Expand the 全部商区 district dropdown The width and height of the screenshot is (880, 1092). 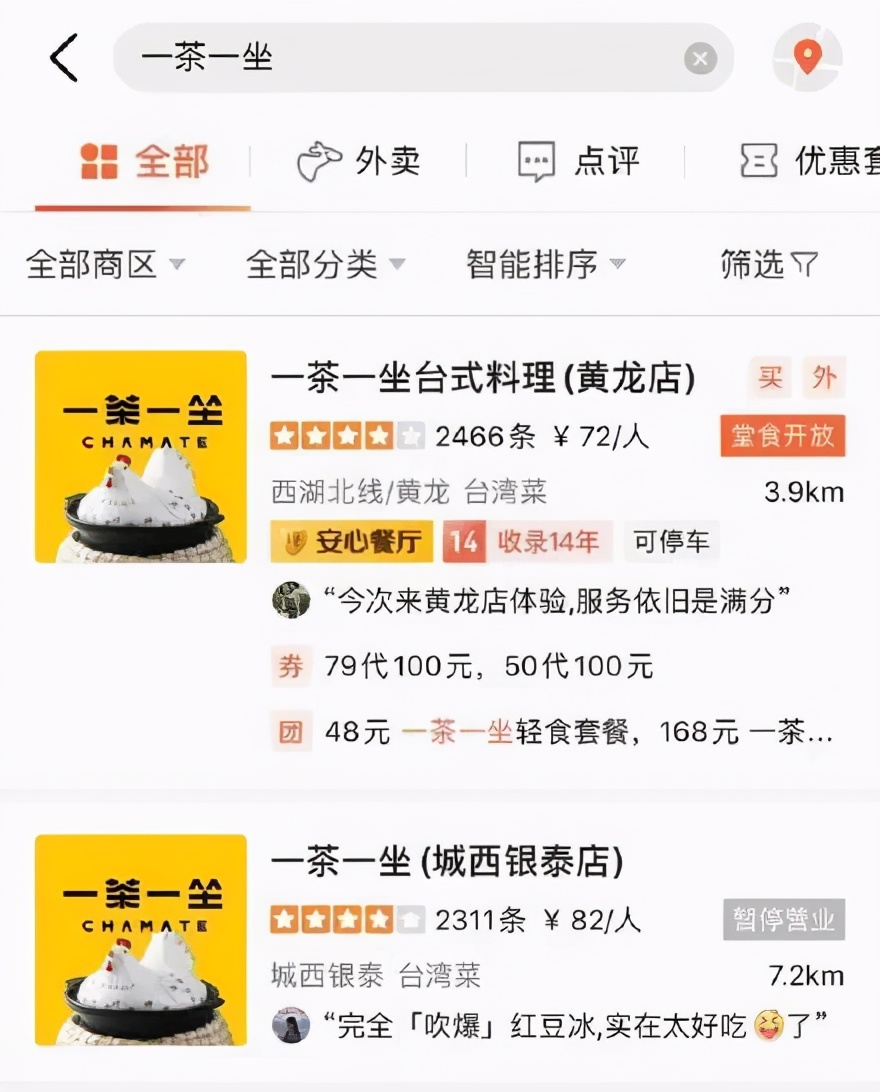point(103,265)
